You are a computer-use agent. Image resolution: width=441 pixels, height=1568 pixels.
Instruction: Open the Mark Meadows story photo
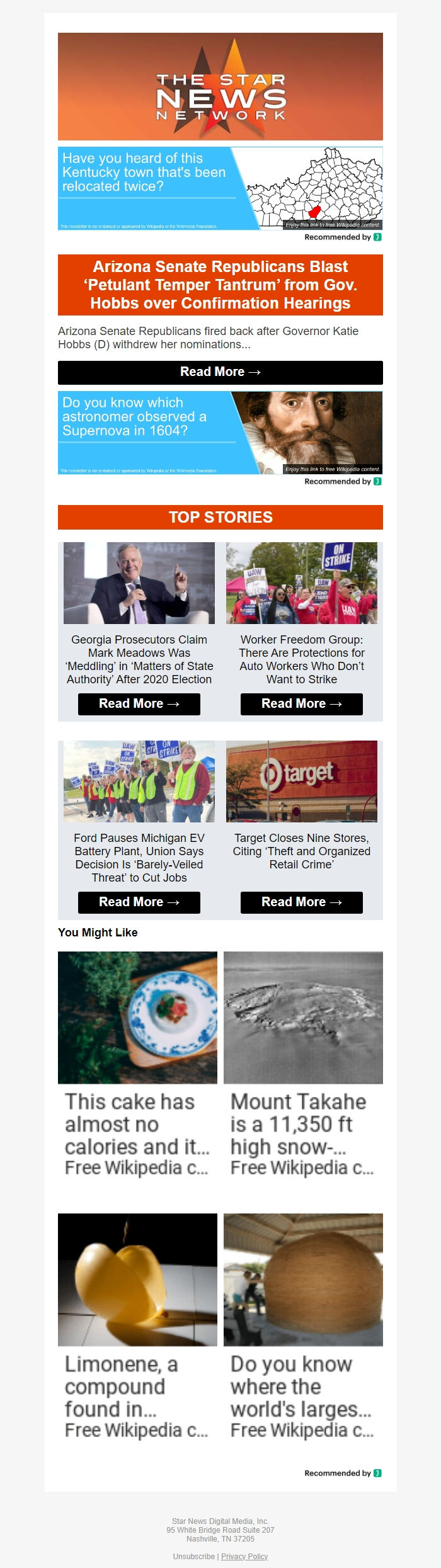(139, 583)
